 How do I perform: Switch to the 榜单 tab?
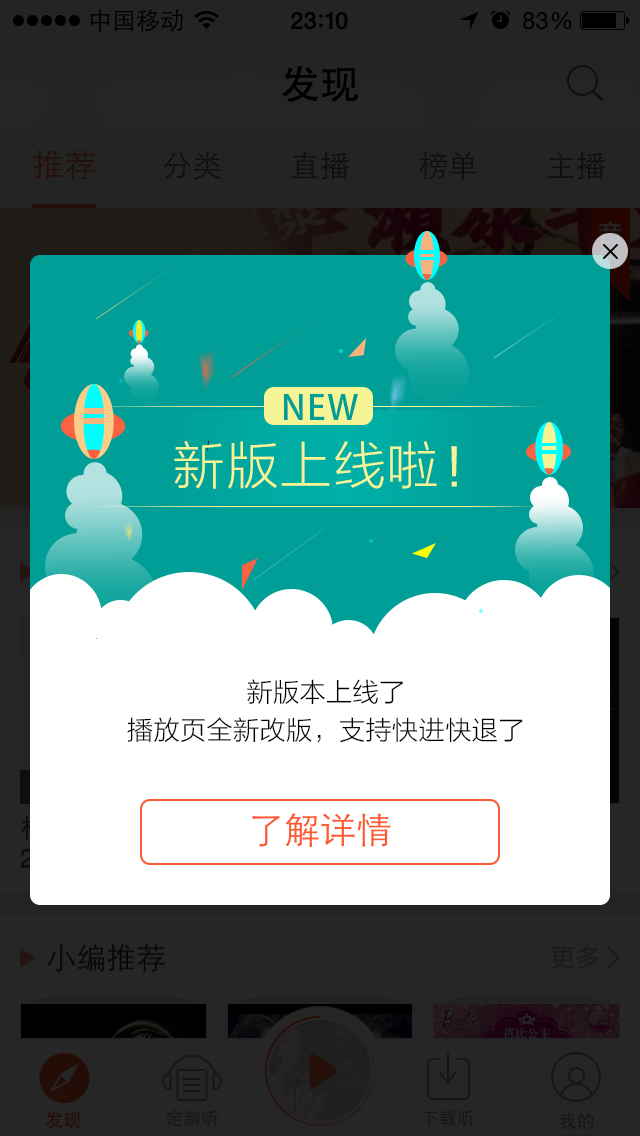(x=448, y=167)
